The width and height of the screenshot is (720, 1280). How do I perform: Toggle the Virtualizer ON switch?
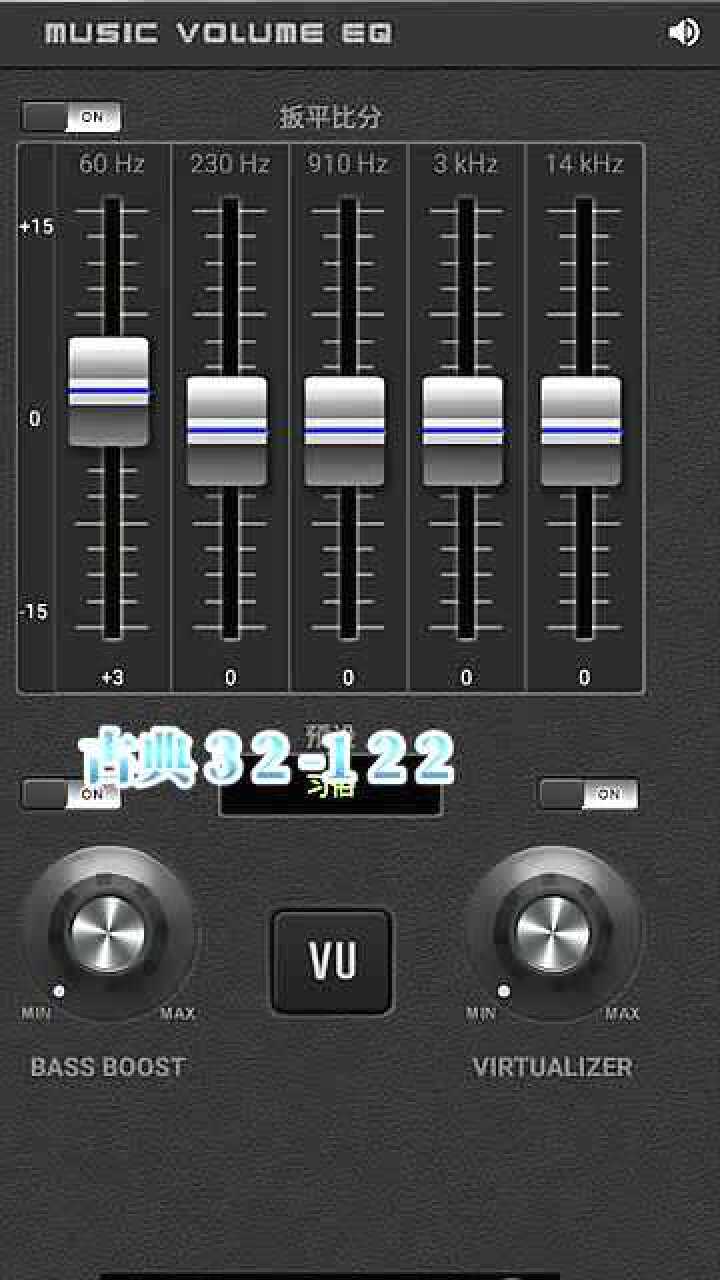point(589,794)
